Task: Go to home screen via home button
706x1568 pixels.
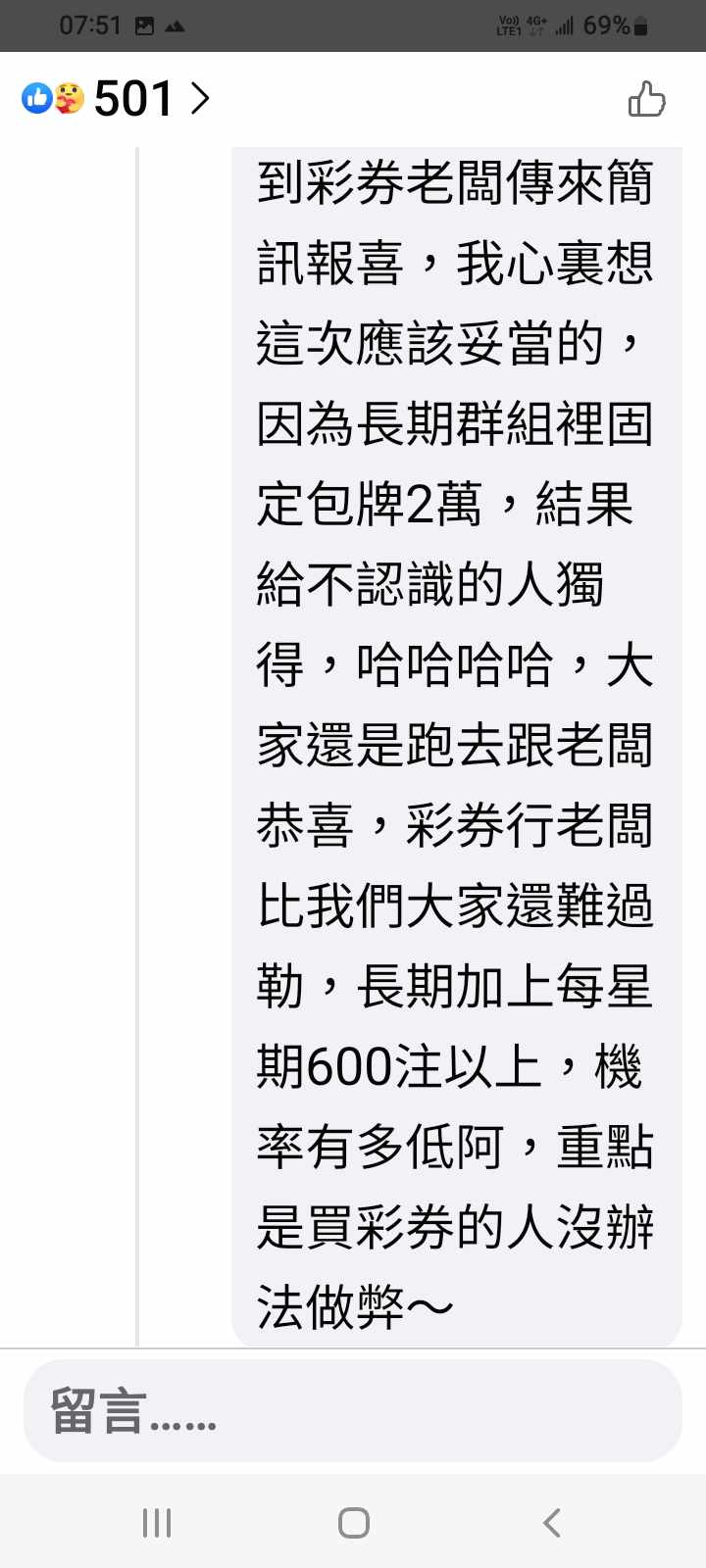Action: pyautogui.click(x=353, y=1523)
